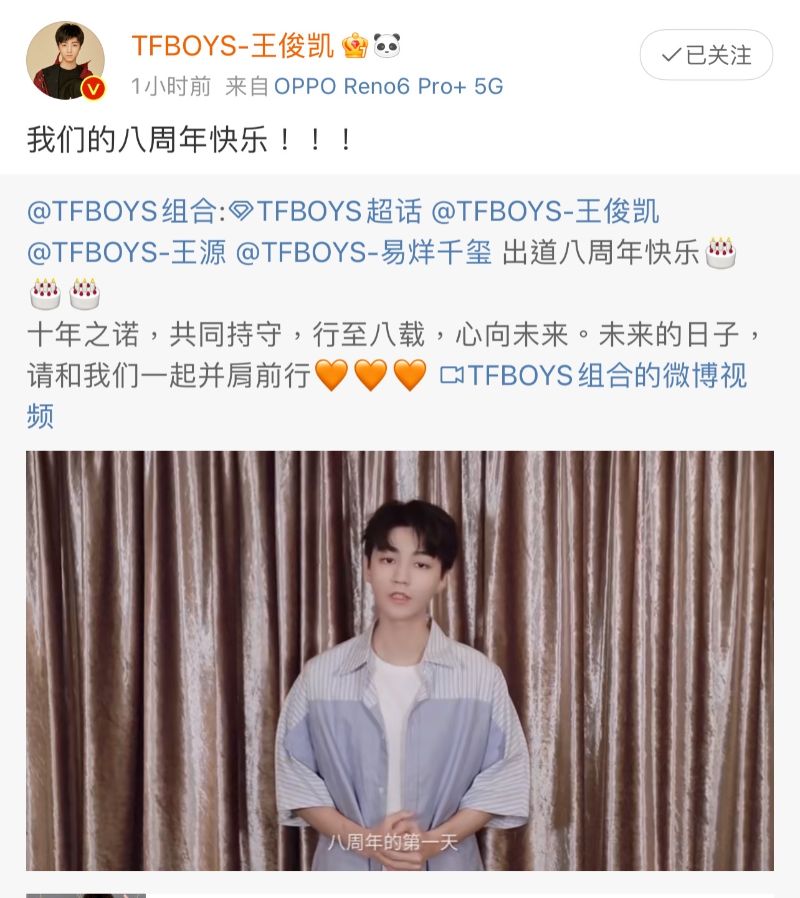This screenshot has height=898, width=800.
Task: Open the @TFBOYS-易烊千玺 mention
Action: click(364, 253)
